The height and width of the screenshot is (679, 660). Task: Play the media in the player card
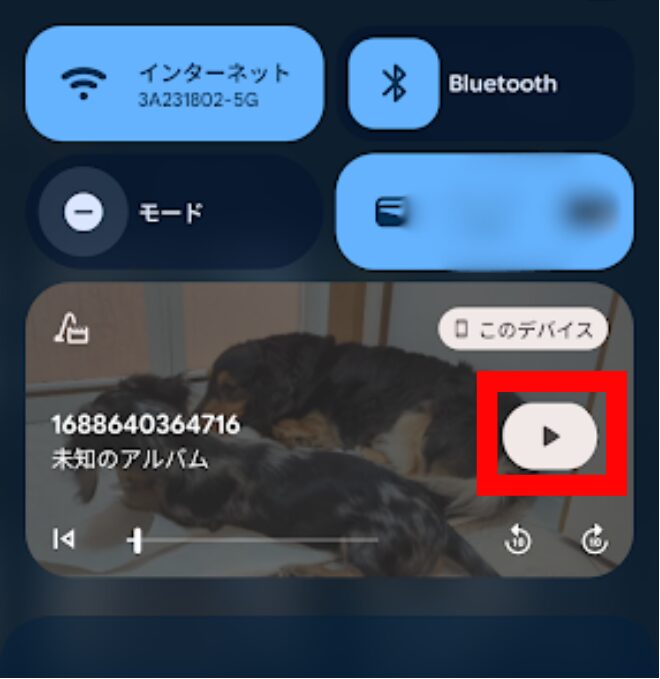[549, 437]
